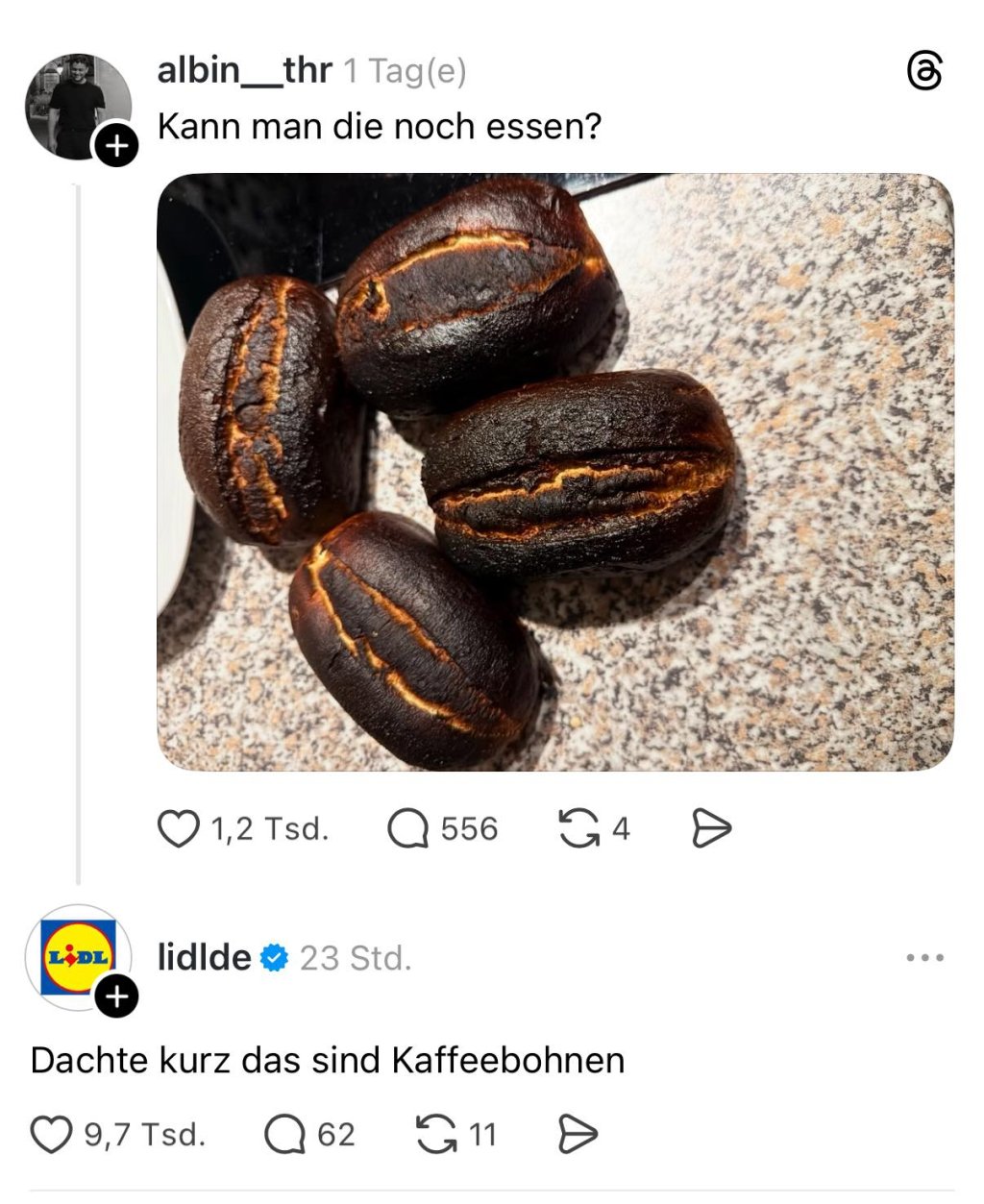Reply to lidlde's comment
984x1204 pixels.
284,1135
